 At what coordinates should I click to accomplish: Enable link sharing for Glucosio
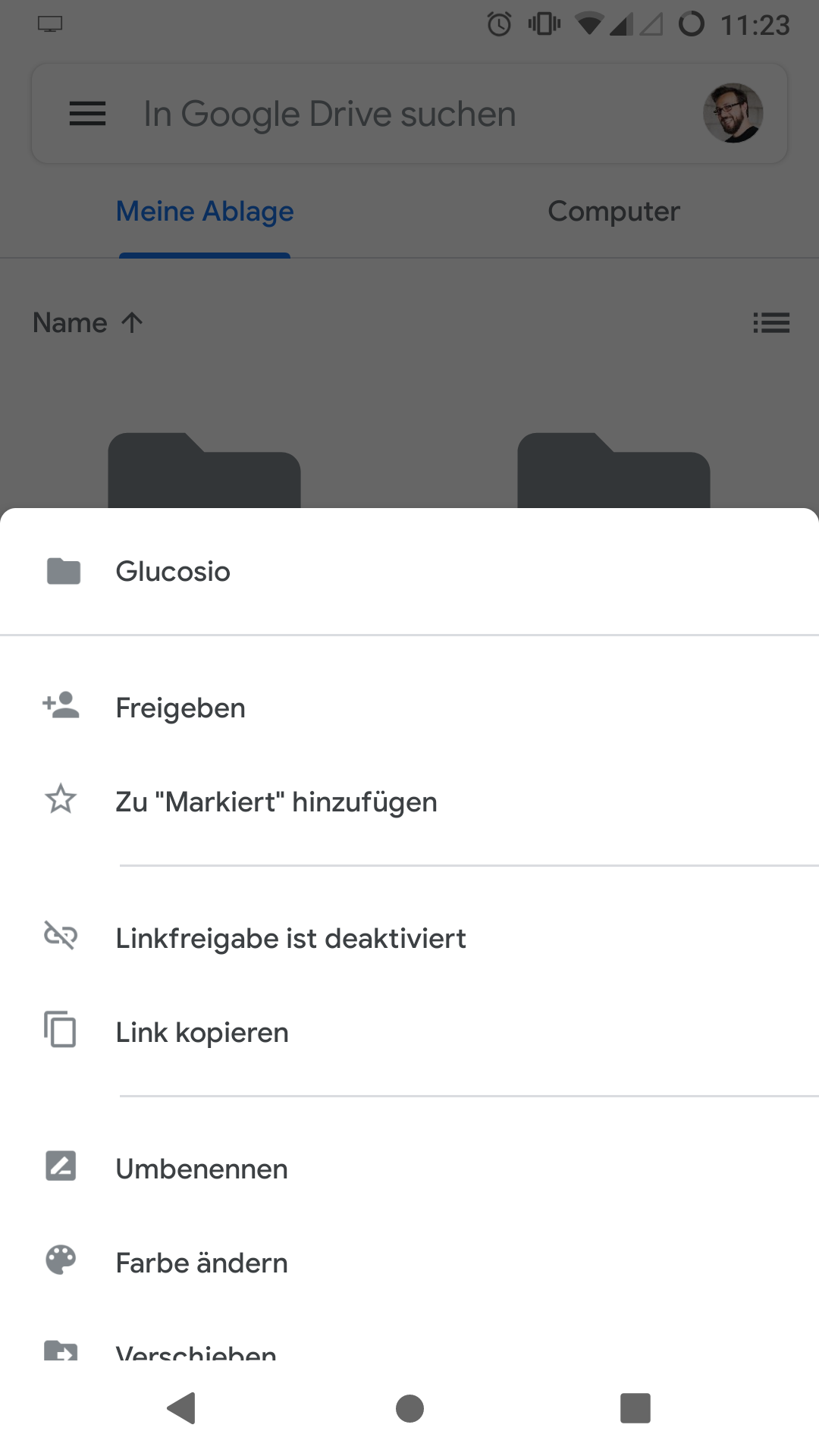coord(290,937)
